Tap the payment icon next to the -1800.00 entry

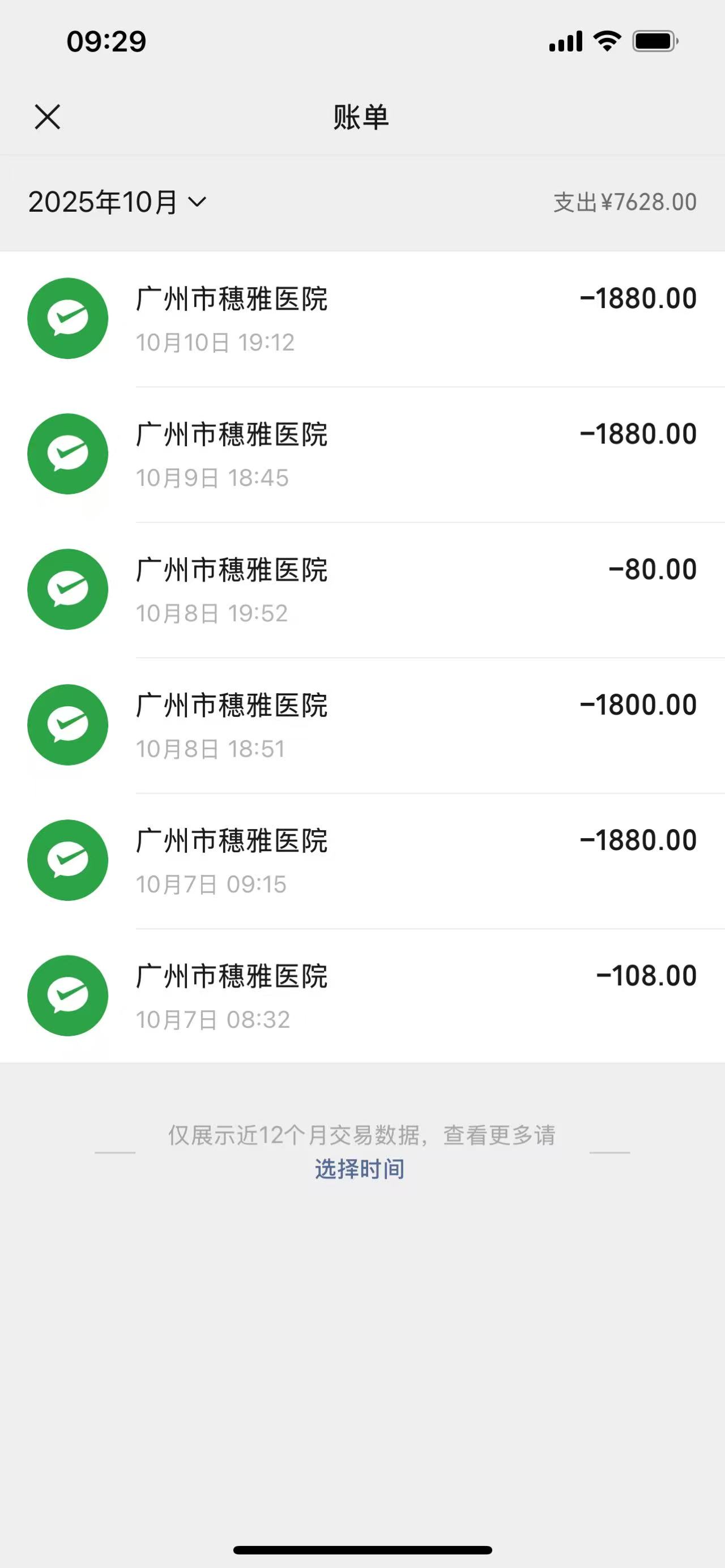point(67,724)
